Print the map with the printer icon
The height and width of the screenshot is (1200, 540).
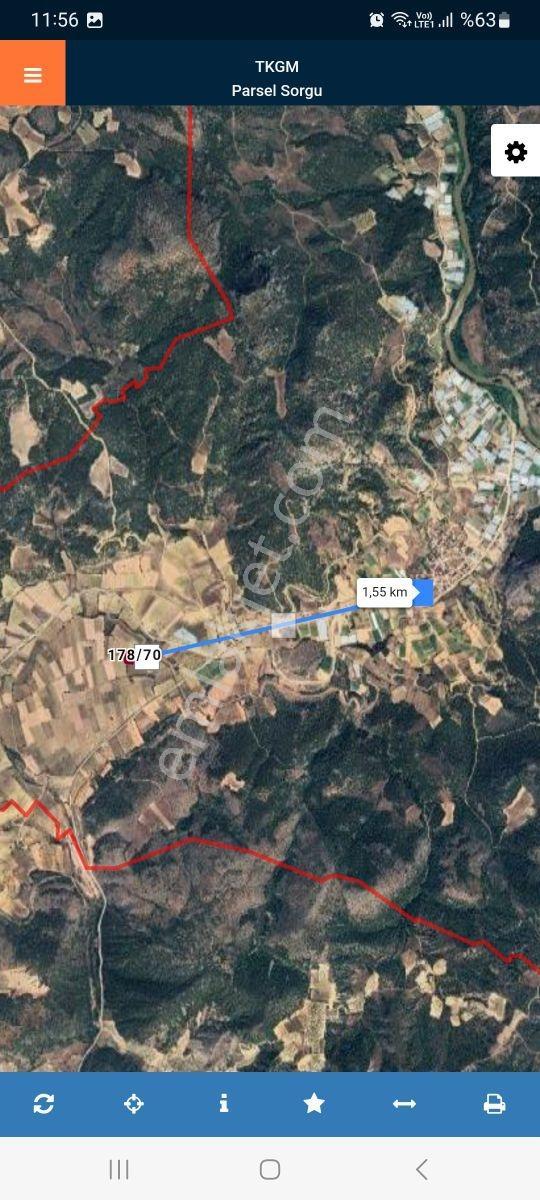494,1103
